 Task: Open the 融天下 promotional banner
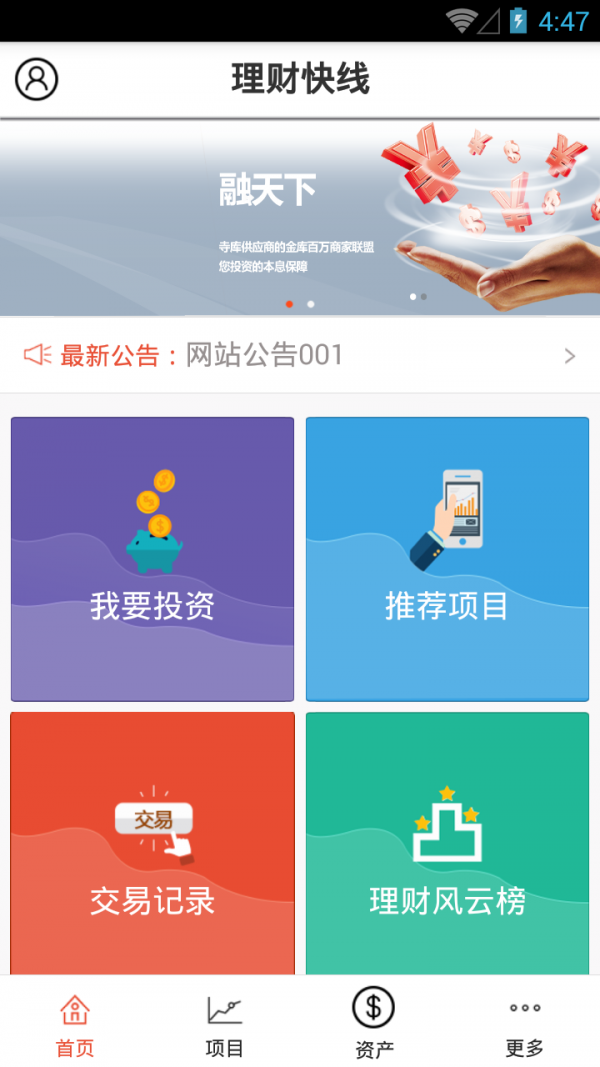pos(300,218)
